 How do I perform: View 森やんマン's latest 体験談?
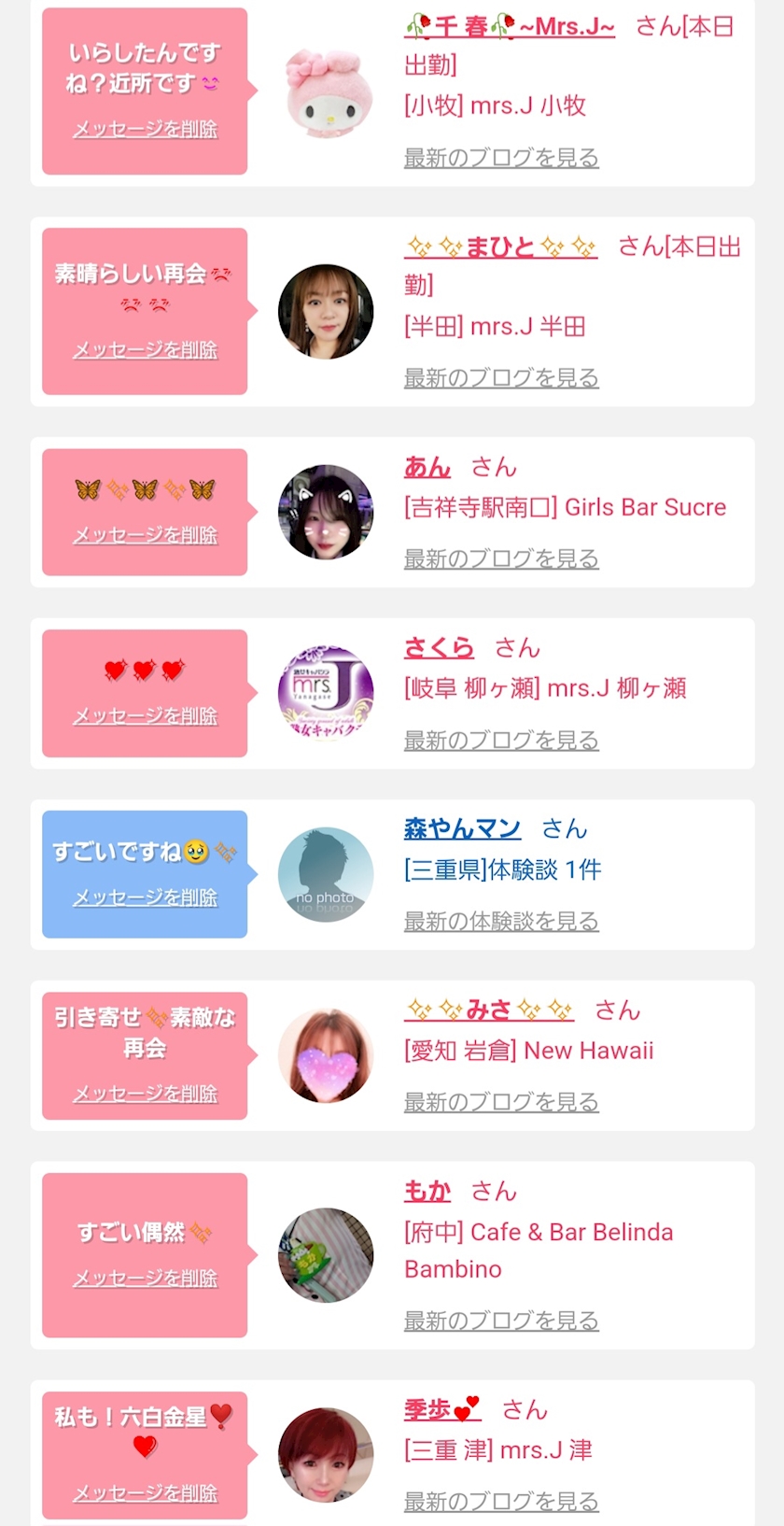point(501,922)
